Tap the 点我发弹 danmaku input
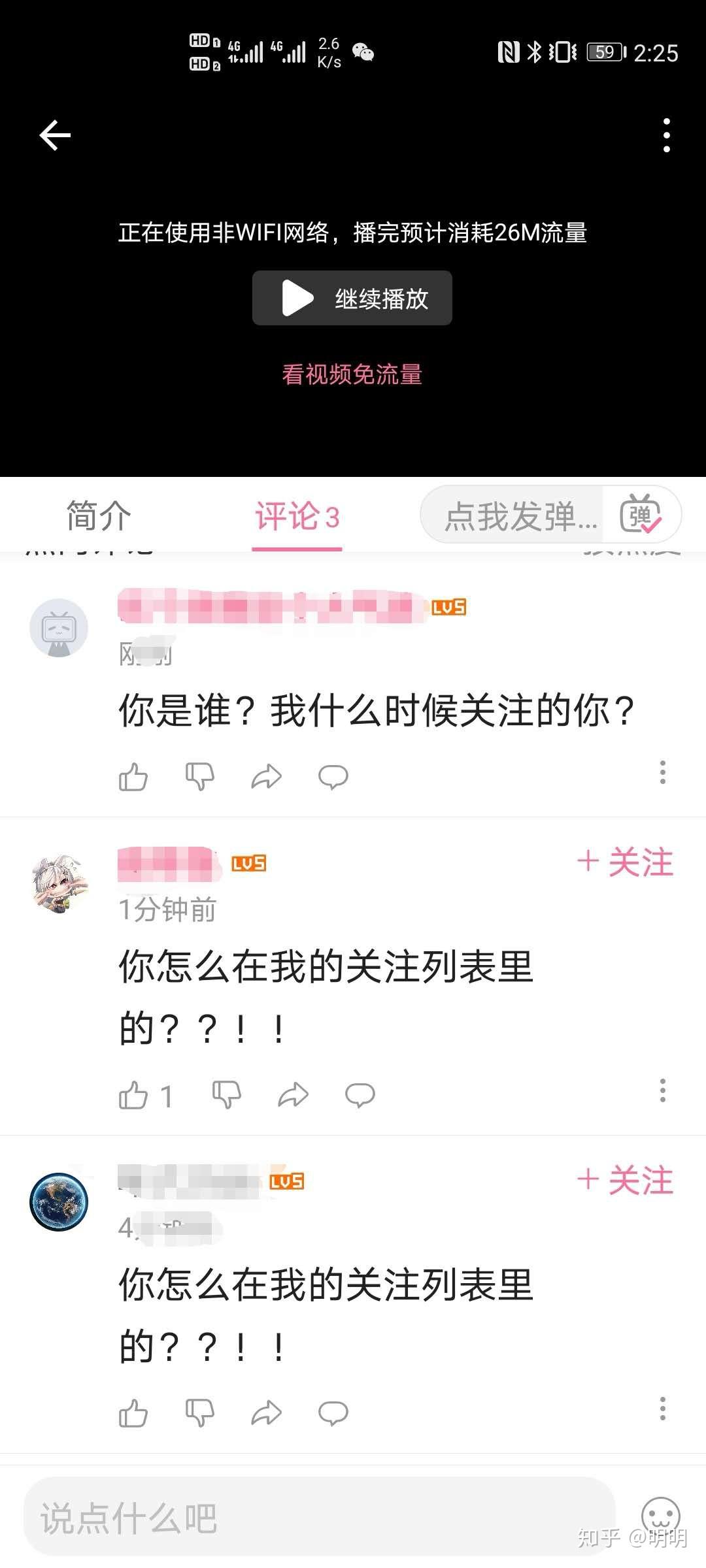 click(x=516, y=516)
